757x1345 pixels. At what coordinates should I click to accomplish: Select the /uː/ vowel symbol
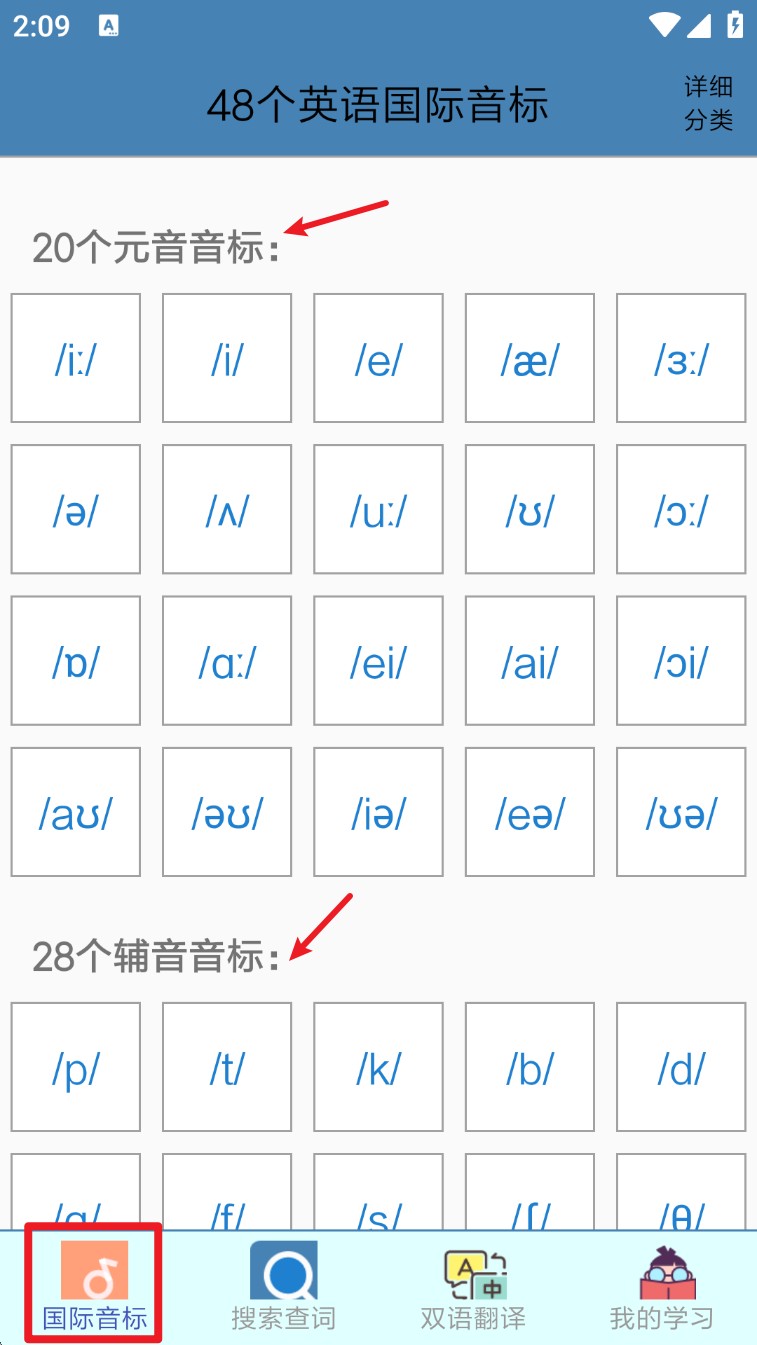pos(378,509)
